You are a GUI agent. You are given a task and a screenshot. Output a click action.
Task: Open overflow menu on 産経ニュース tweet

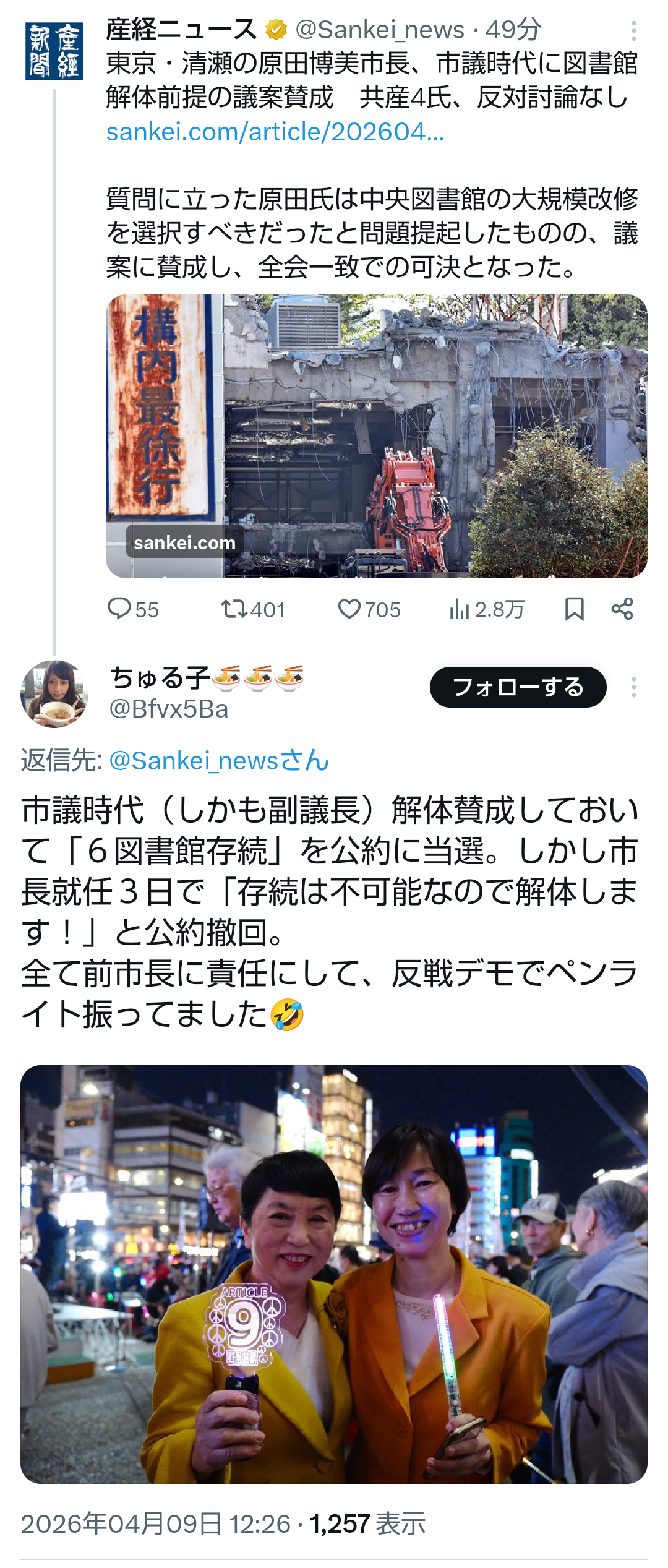point(633,30)
